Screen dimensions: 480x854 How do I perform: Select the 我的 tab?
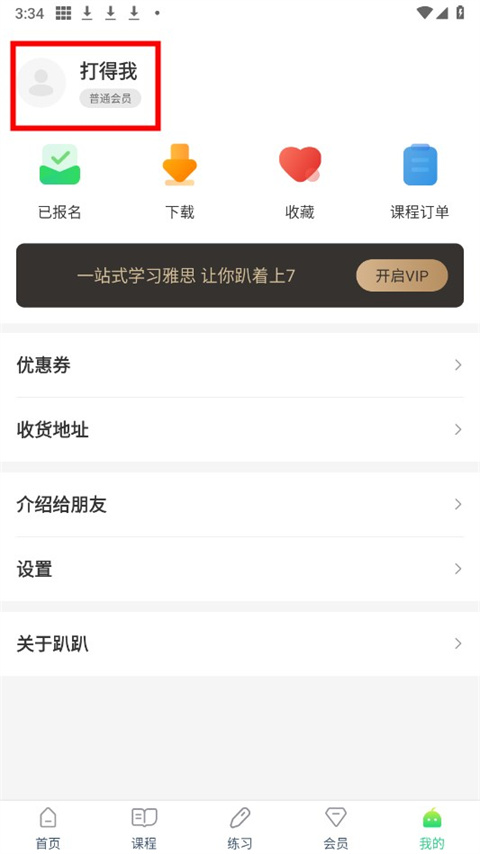pos(432,828)
